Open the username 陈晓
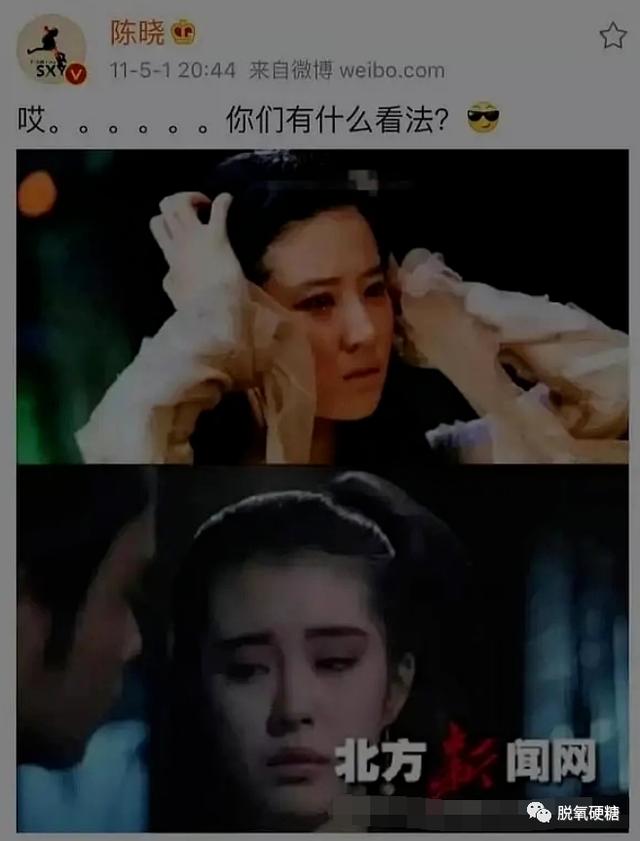Image resolution: width=640 pixels, height=841 pixels. 138,32
